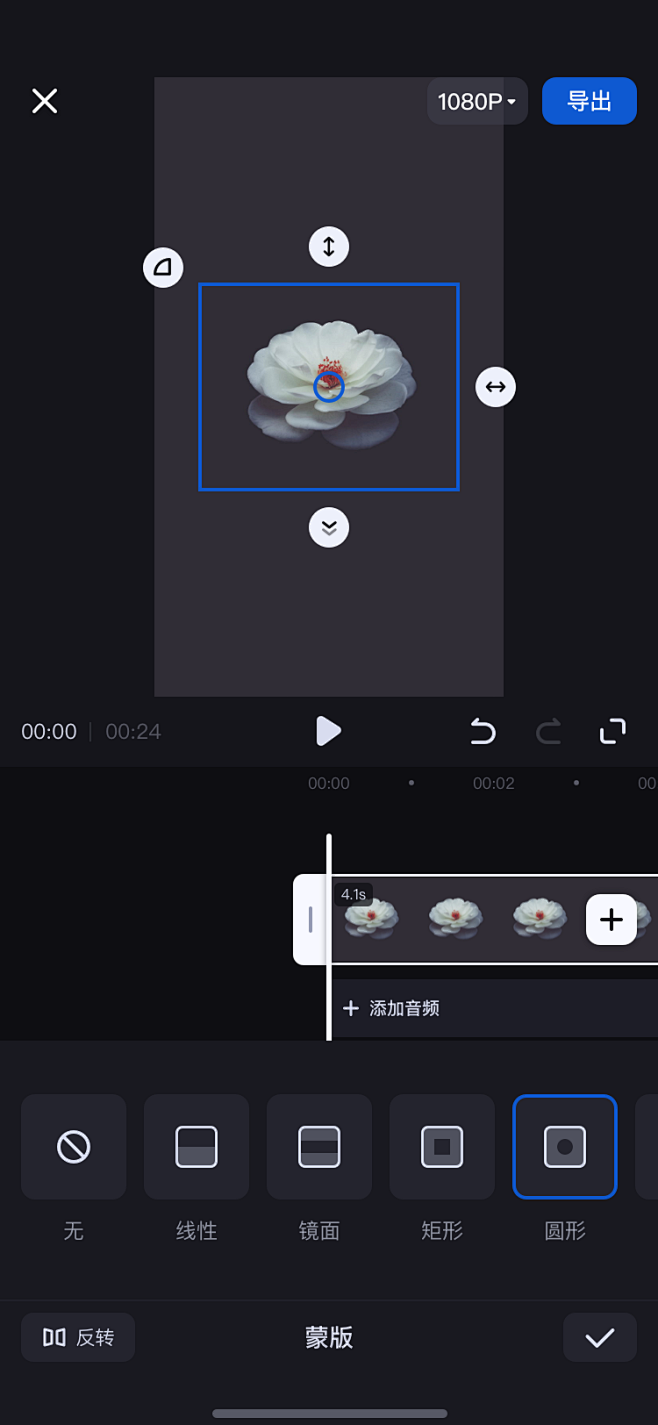Tap 添加音频 to add audio

(393, 1008)
